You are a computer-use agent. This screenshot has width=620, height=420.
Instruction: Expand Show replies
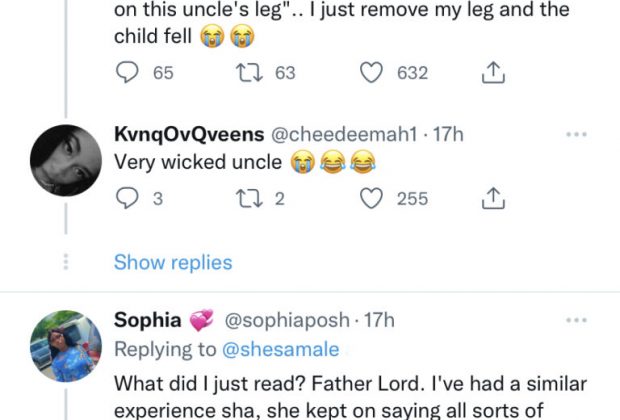click(x=172, y=262)
